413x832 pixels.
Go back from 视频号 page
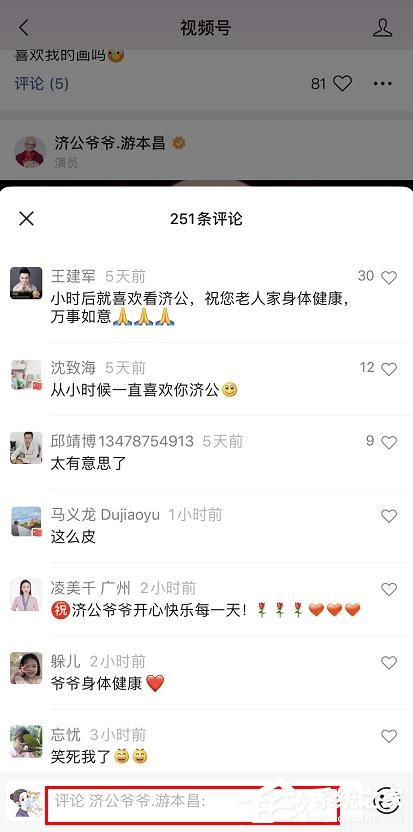24,28
